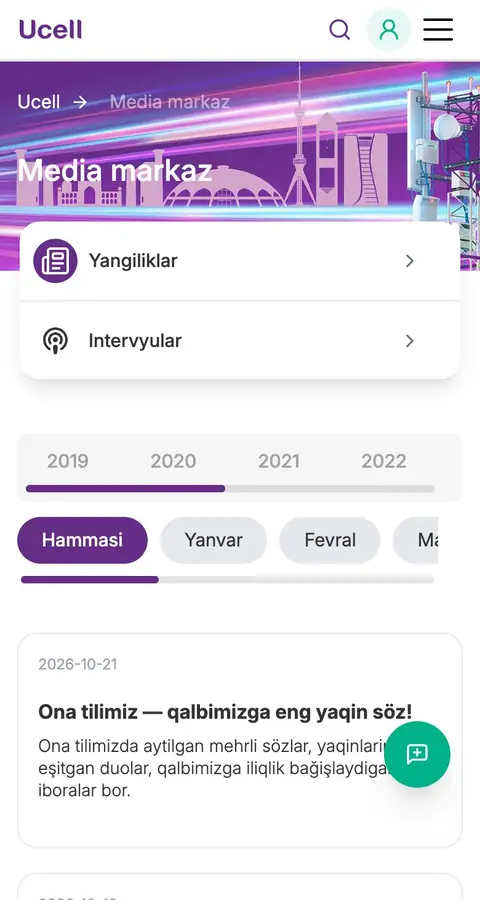
Task: Go to Ucell logo home page
Action: [51, 29]
